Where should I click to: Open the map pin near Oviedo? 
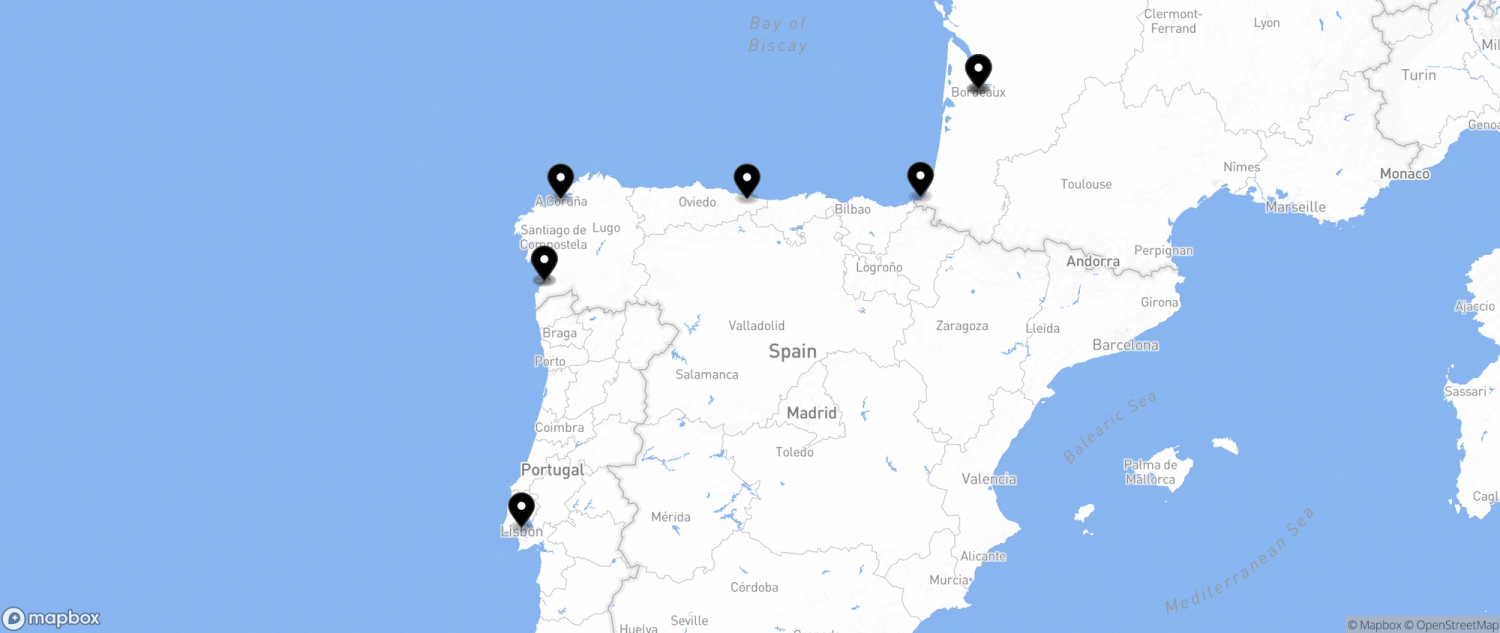pyautogui.click(x=746, y=181)
